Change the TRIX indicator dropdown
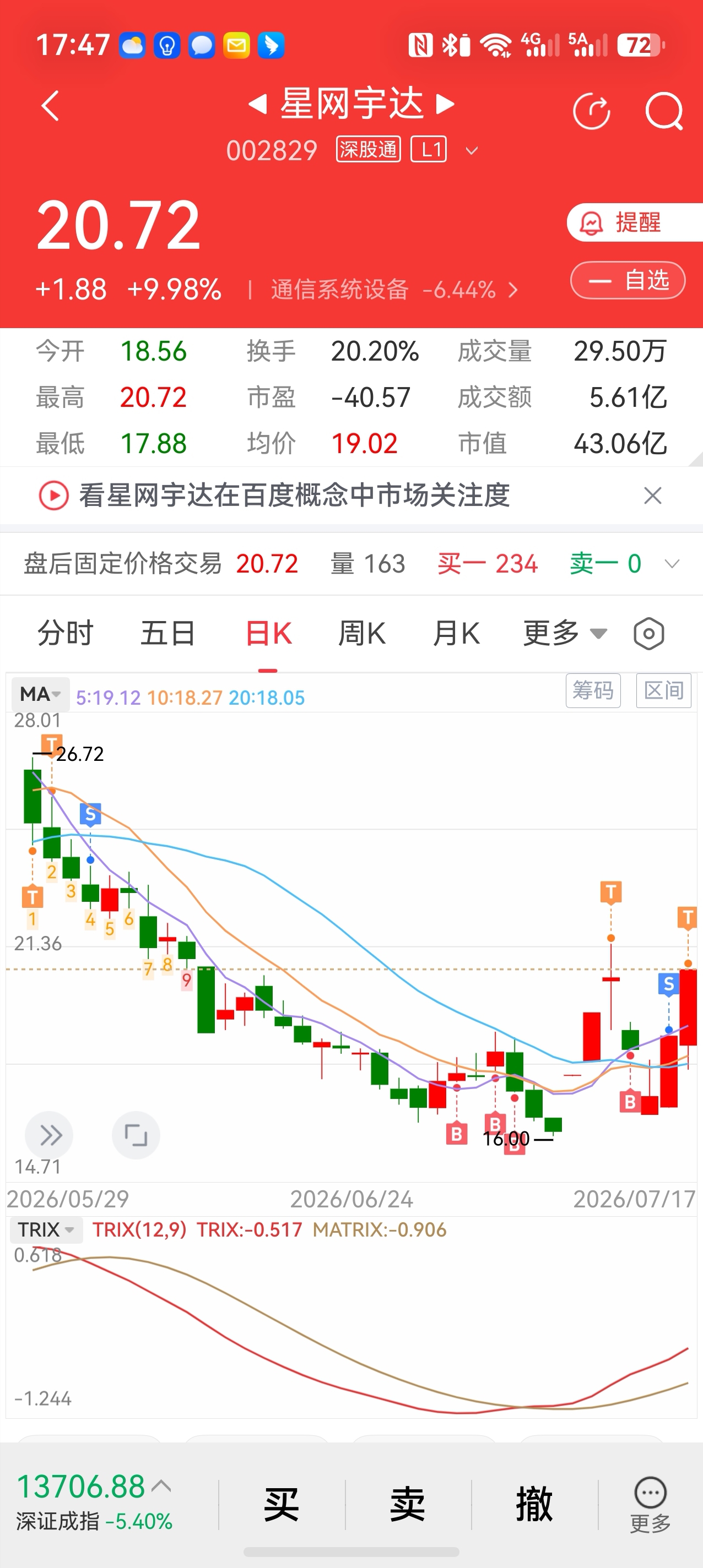The width and height of the screenshot is (703, 1568). (x=46, y=1229)
